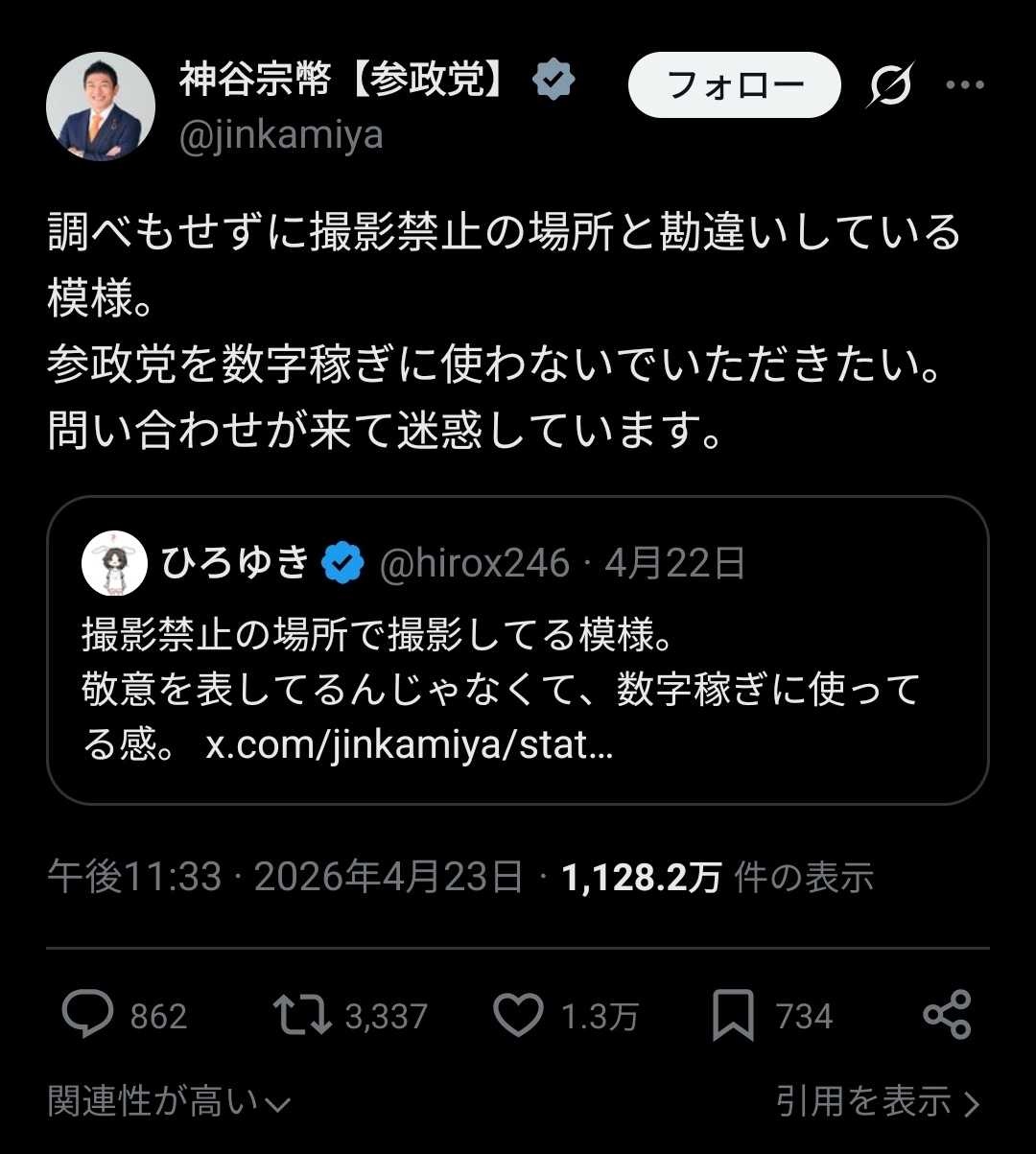Like this post with the heart icon
The height and width of the screenshot is (1154, 1036).
[x=518, y=1016]
